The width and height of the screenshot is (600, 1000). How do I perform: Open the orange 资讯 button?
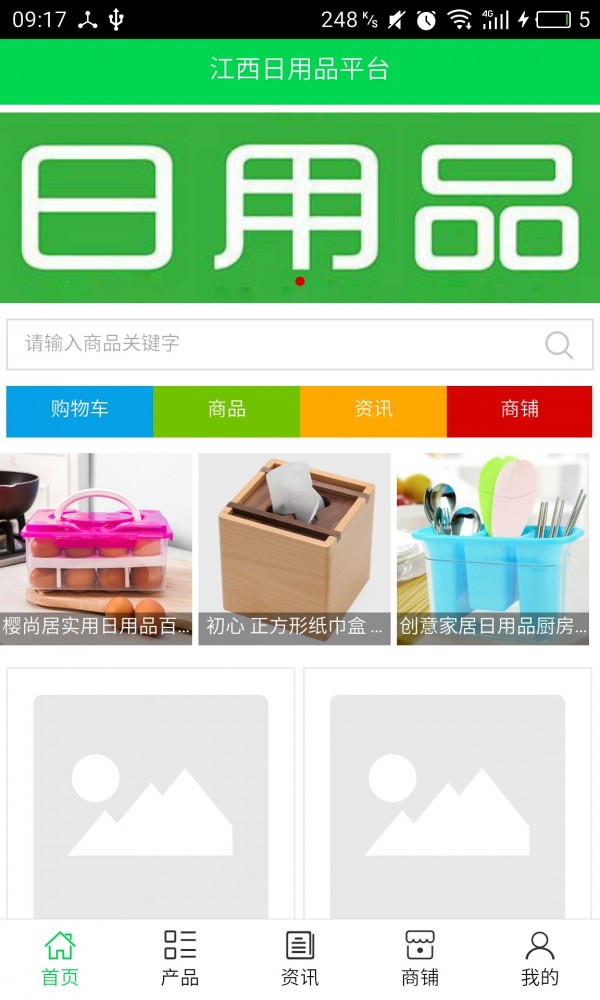click(x=373, y=411)
